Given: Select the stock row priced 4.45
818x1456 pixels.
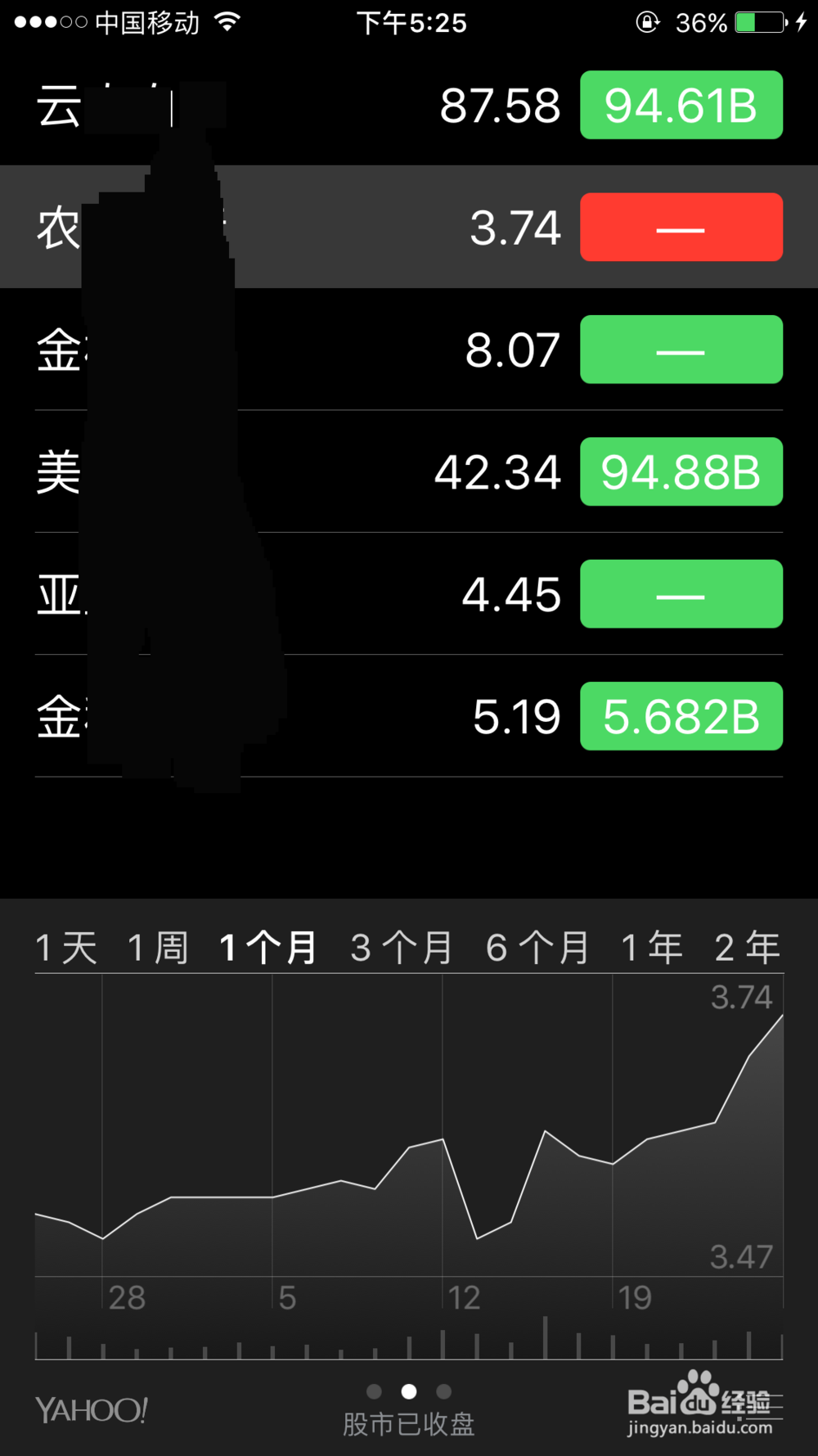Looking at the screenshot, I should [409, 593].
